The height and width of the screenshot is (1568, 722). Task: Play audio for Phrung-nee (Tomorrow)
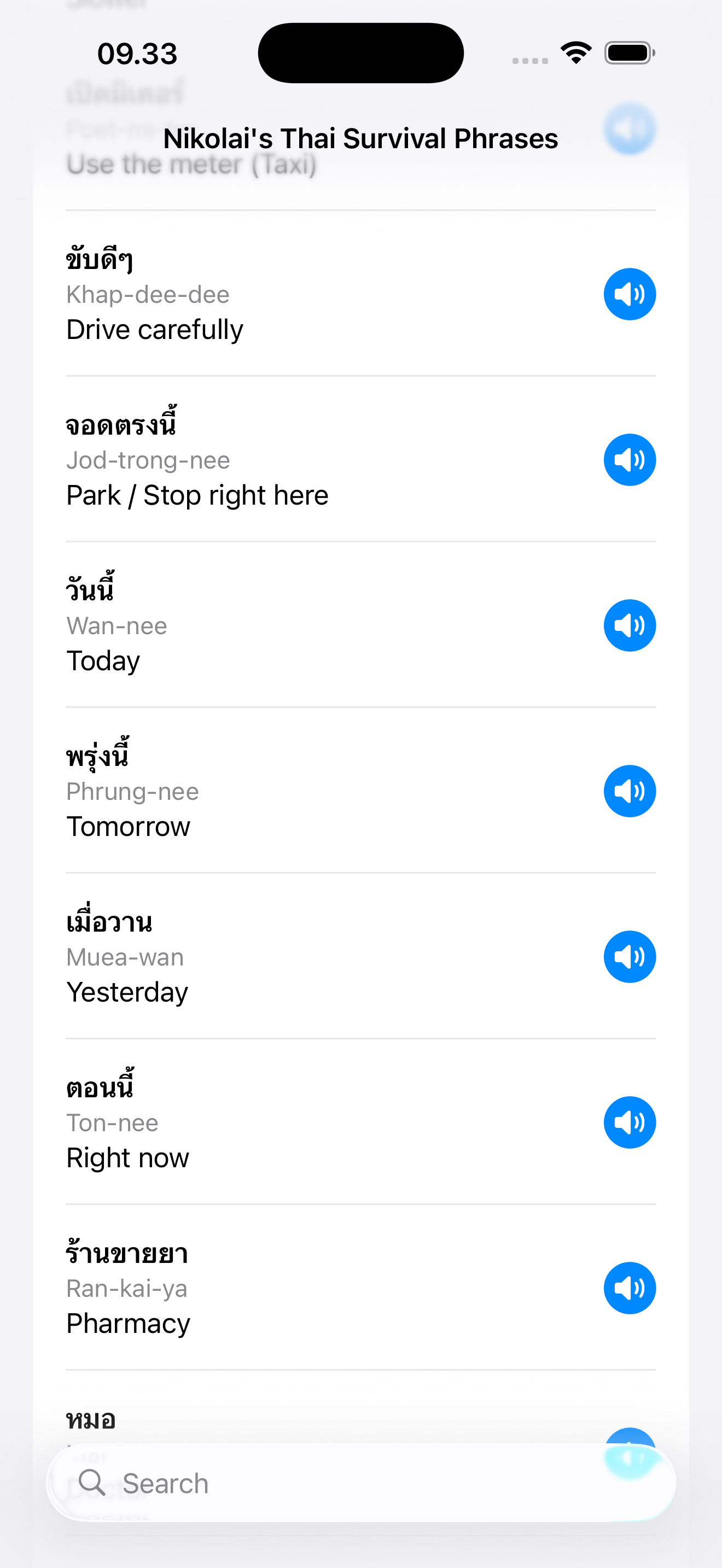tap(630, 791)
